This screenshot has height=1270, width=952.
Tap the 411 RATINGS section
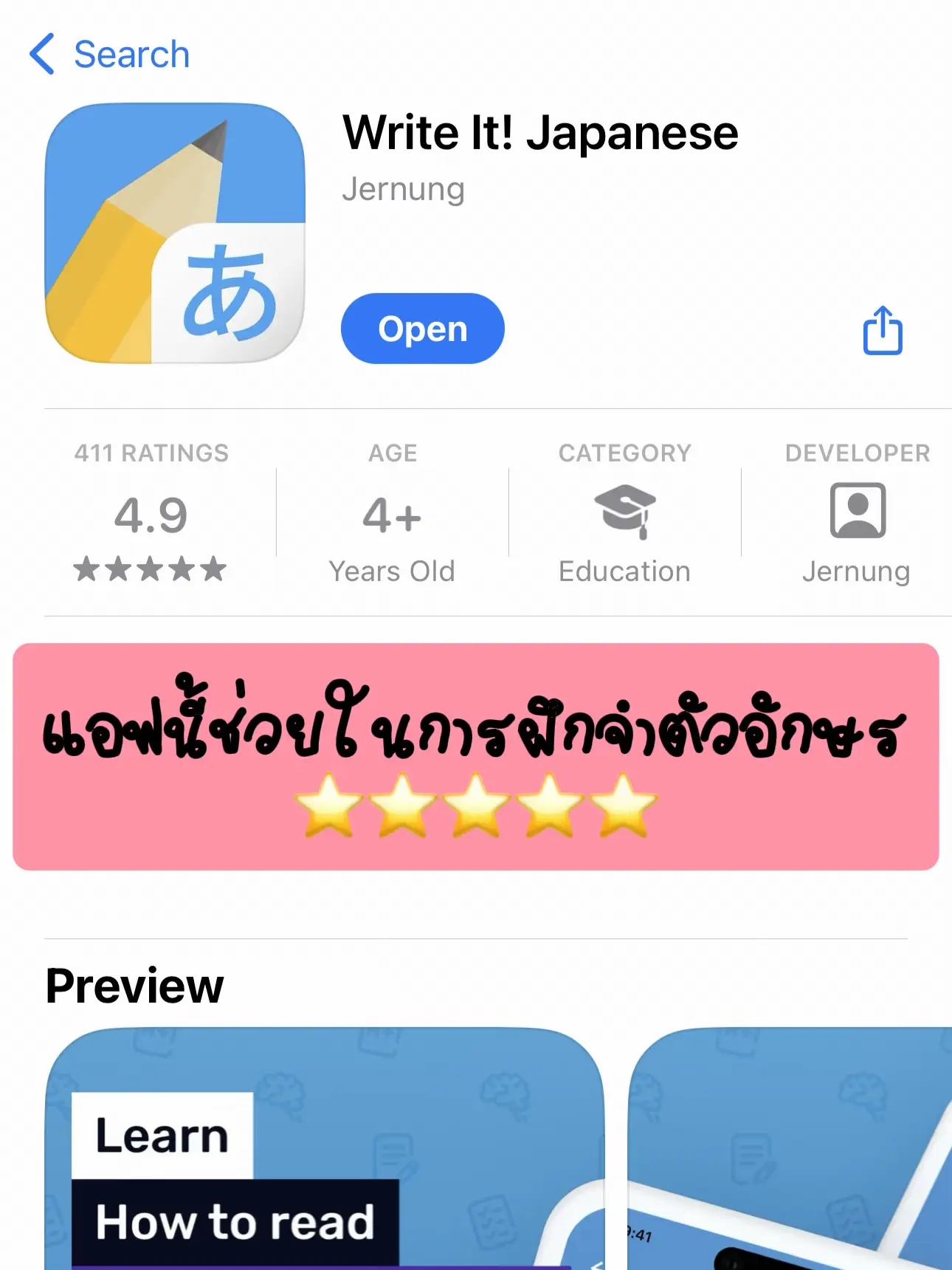click(150, 512)
